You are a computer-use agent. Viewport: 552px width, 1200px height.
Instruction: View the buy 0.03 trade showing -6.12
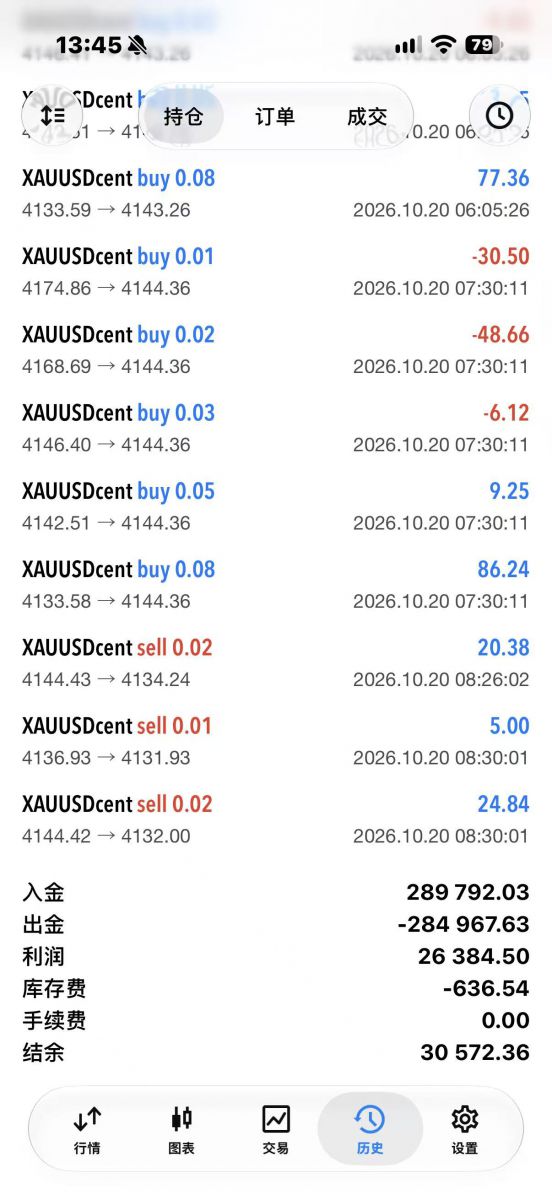pos(276,428)
